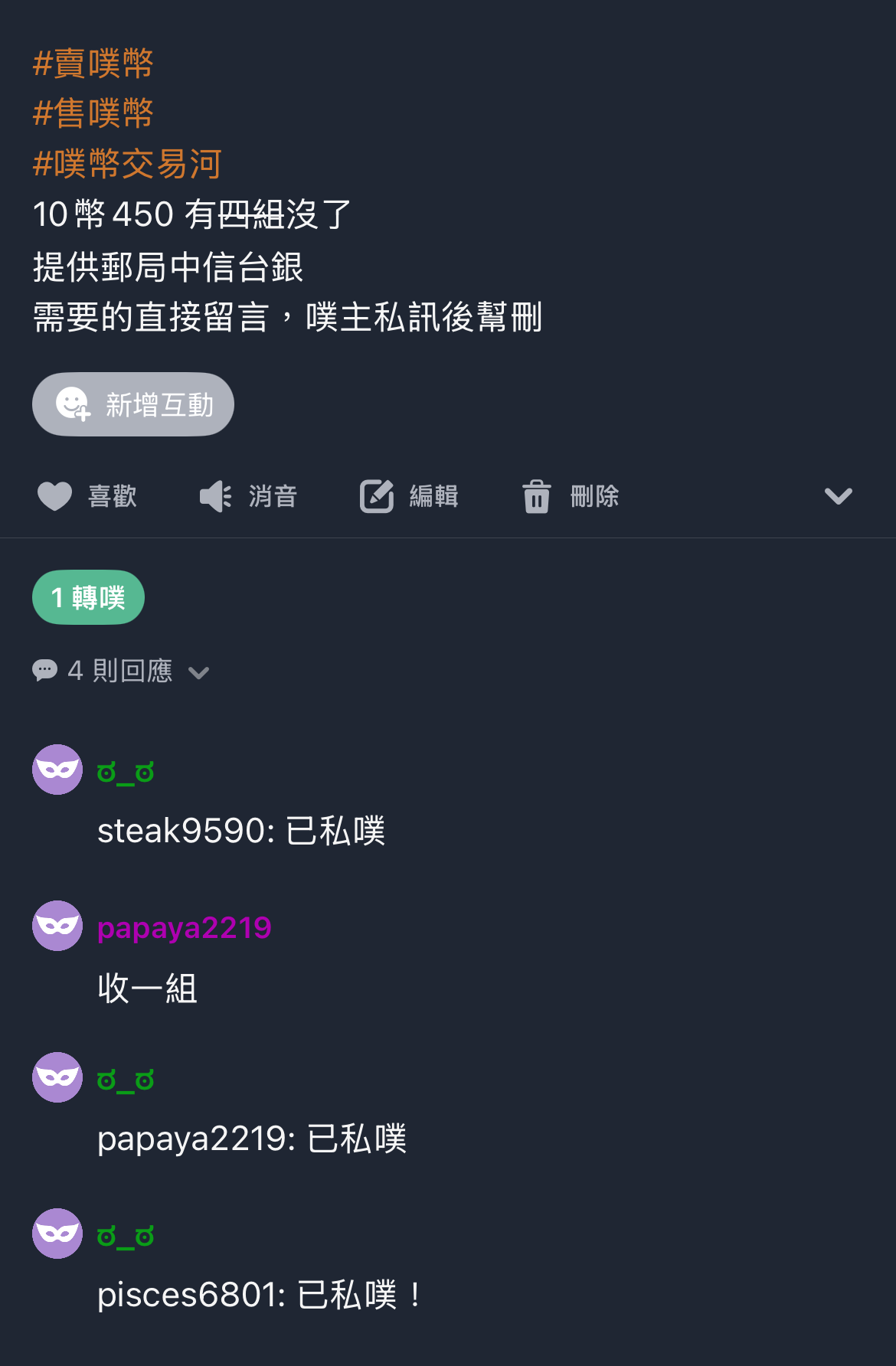
Task: Delete the plurk with 刪除
Action: (x=571, y=496)
